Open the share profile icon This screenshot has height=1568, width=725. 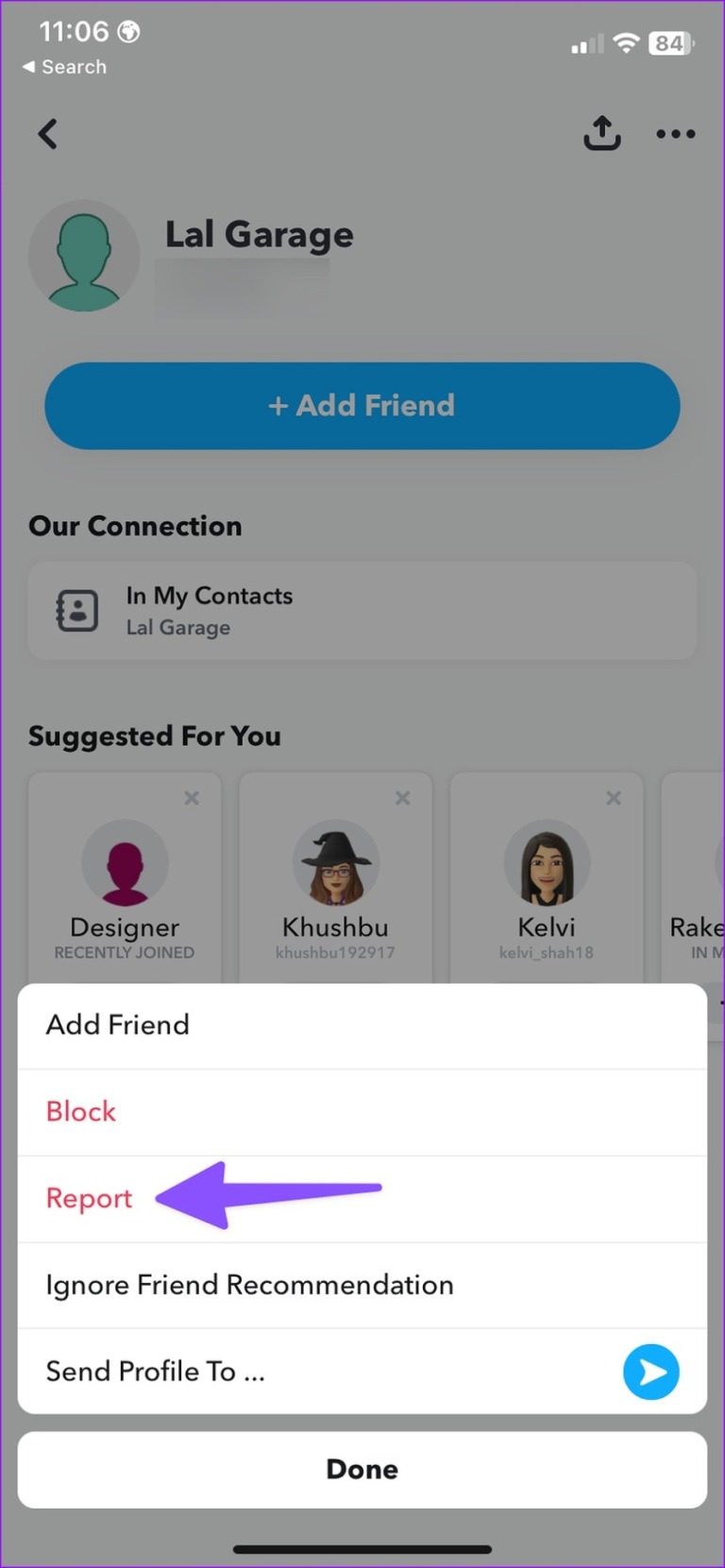coord(602,133)
